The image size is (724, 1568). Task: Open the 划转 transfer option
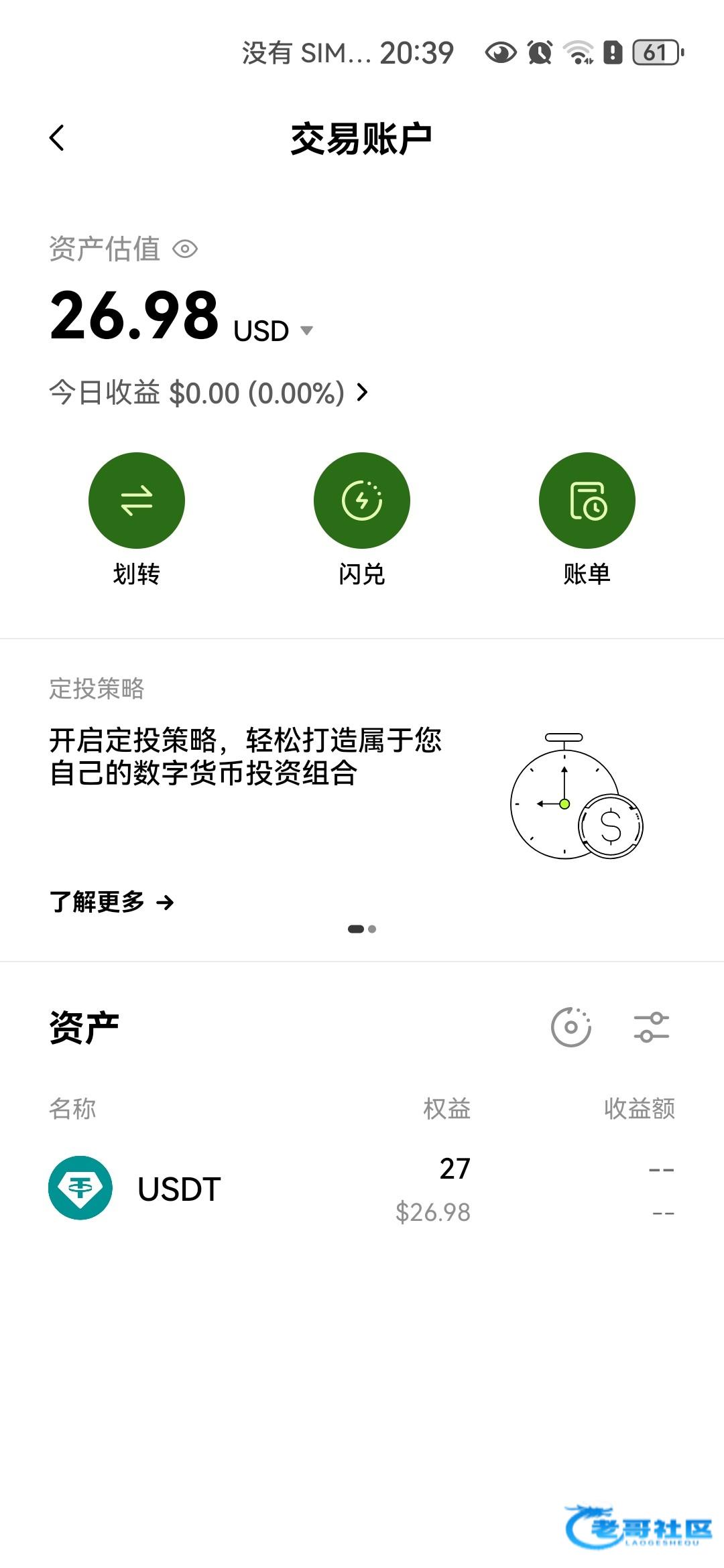[137, 501]
